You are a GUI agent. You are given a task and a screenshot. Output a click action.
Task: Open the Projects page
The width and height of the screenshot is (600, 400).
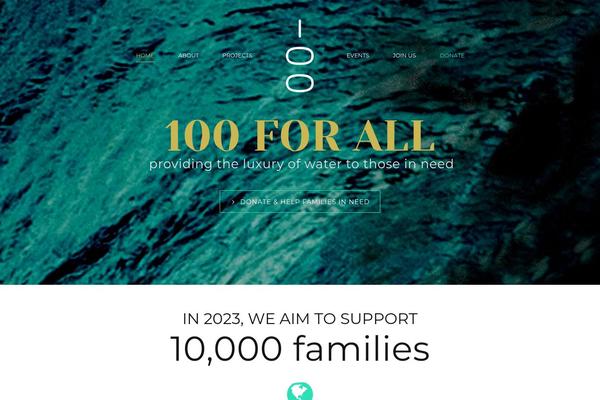237,56
